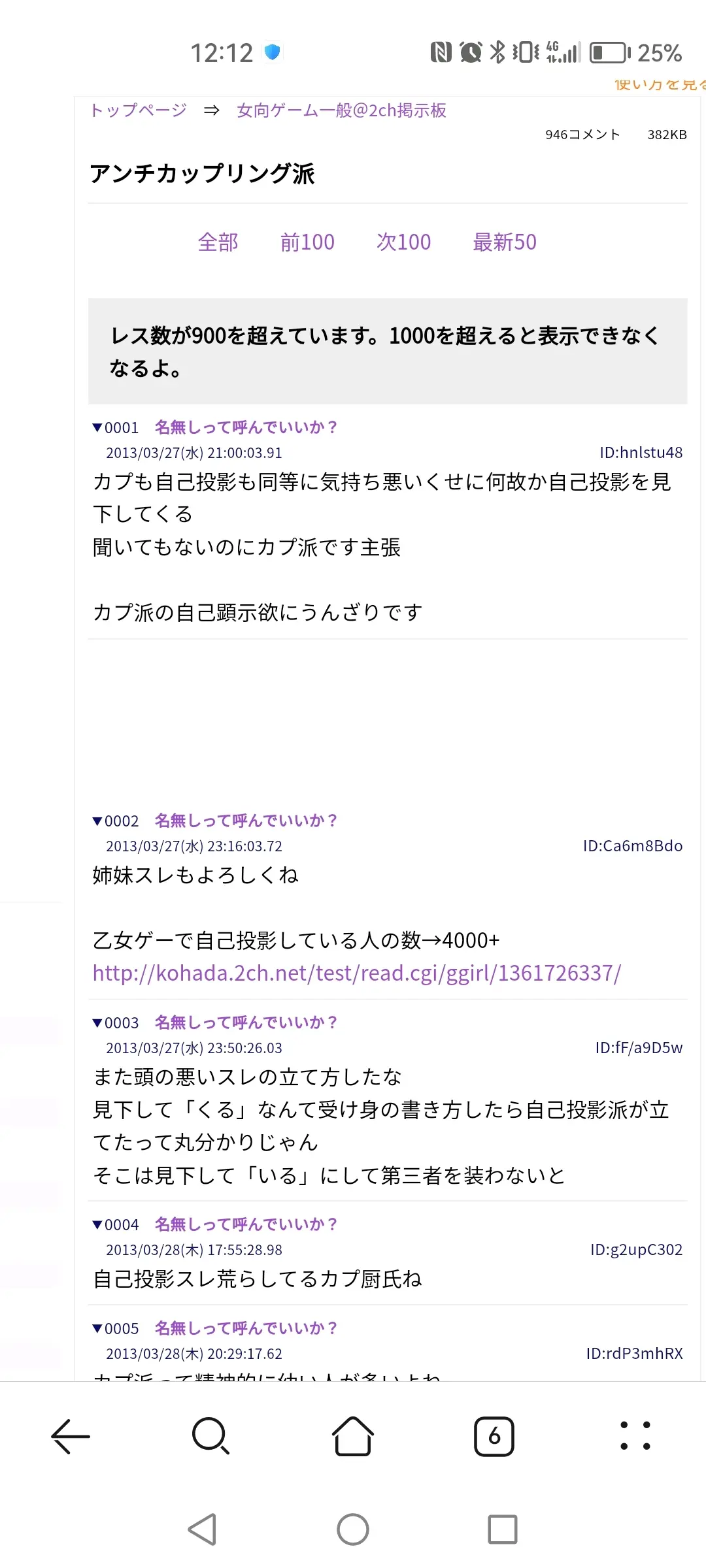Go to 次100 posts
The height and width of the screenshot is (1568, 706).
click(404, 242)
